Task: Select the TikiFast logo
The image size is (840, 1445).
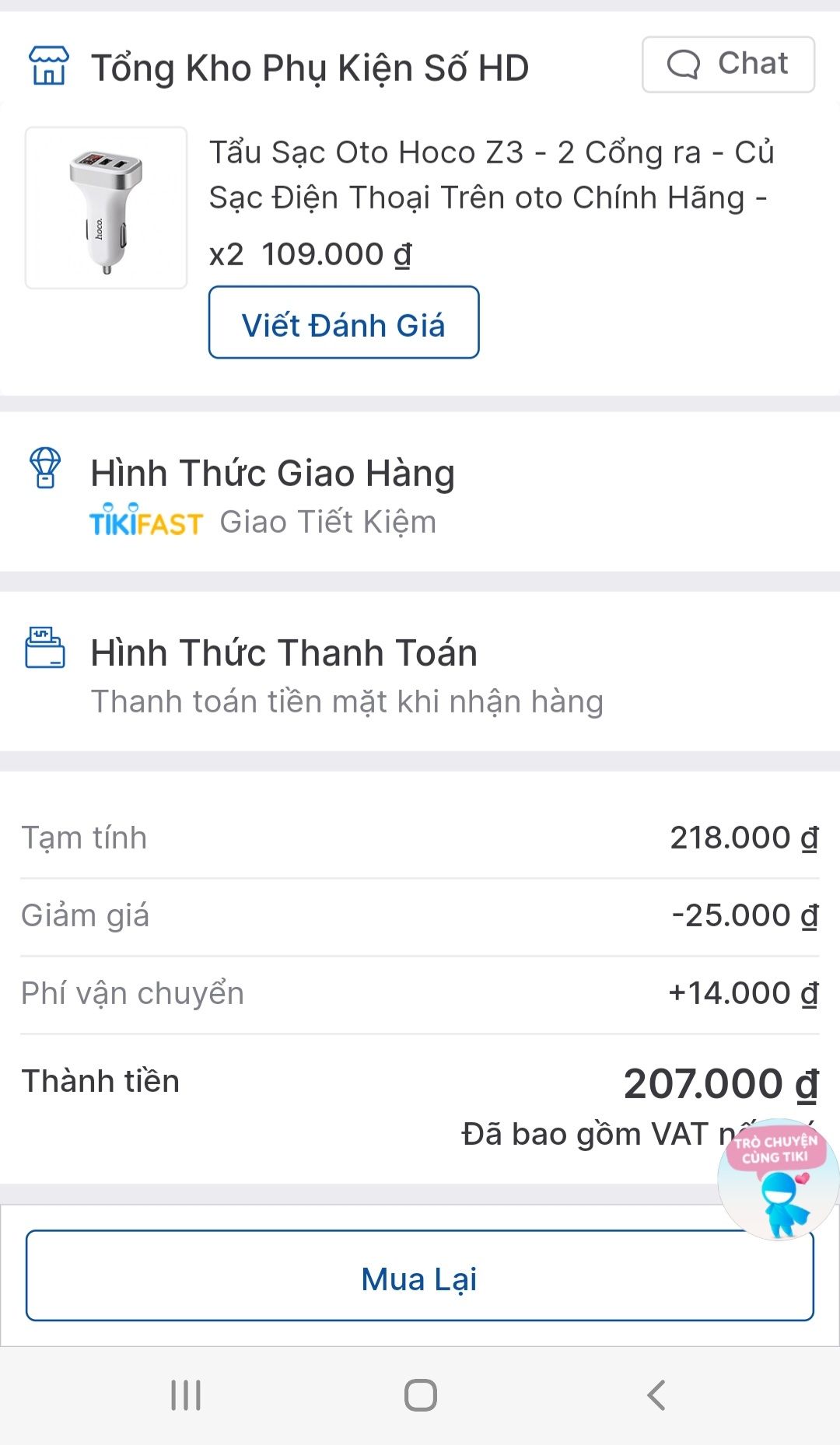Action: [x=144, y=520]
